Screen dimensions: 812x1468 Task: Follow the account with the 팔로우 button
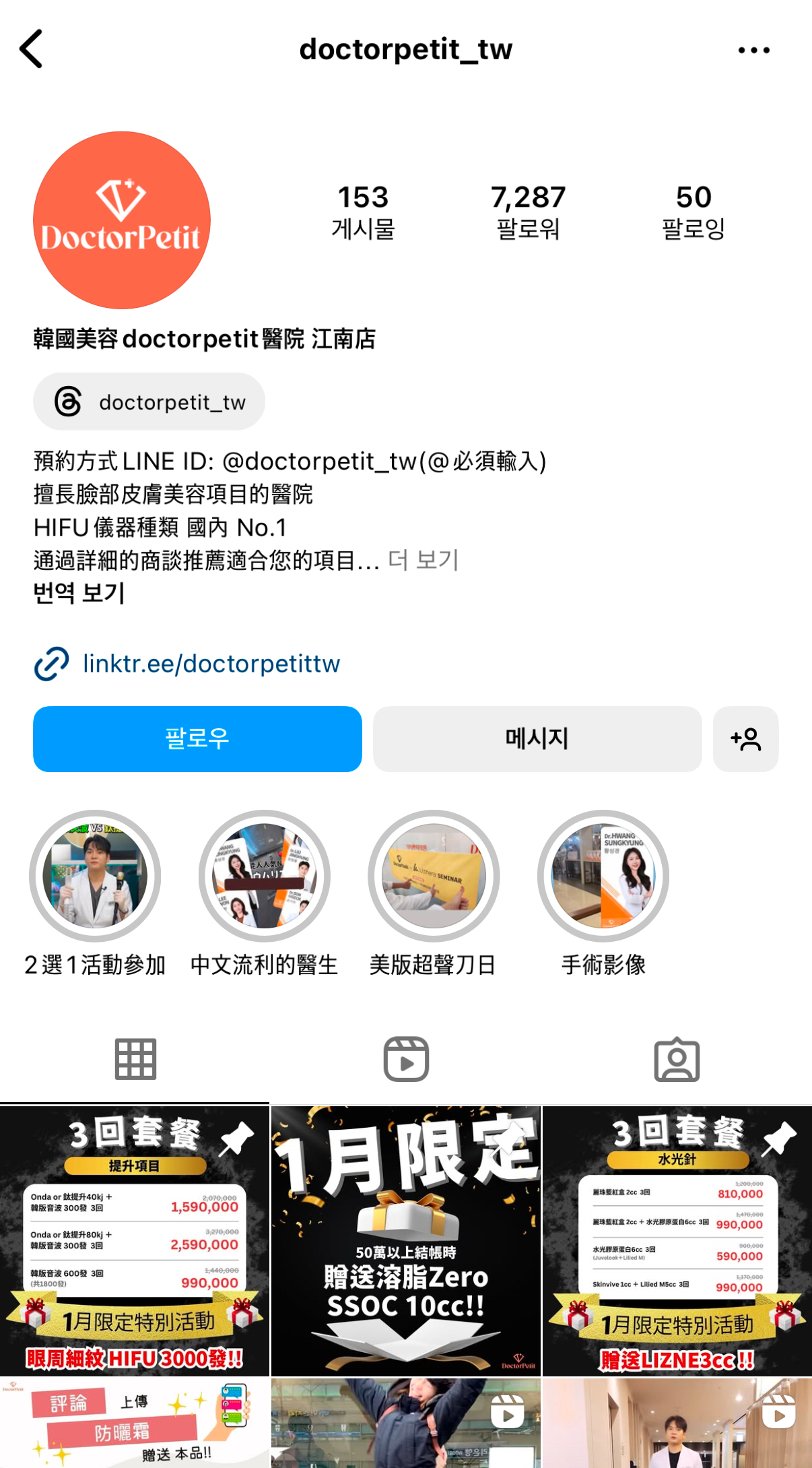[197, 739]
